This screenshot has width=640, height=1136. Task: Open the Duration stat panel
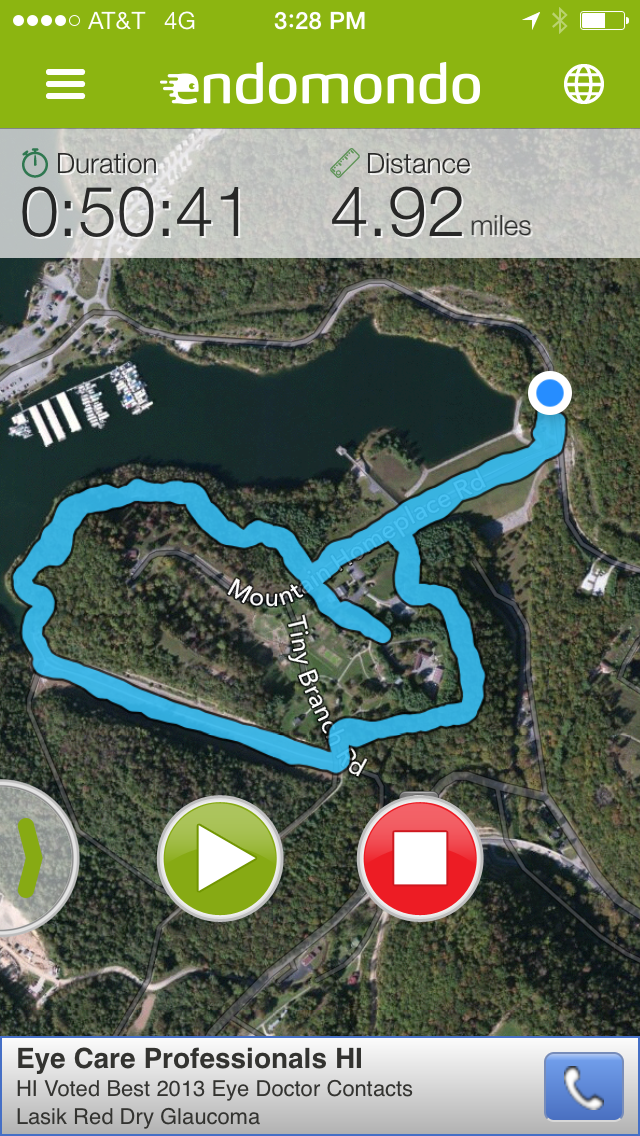point(135,195)
